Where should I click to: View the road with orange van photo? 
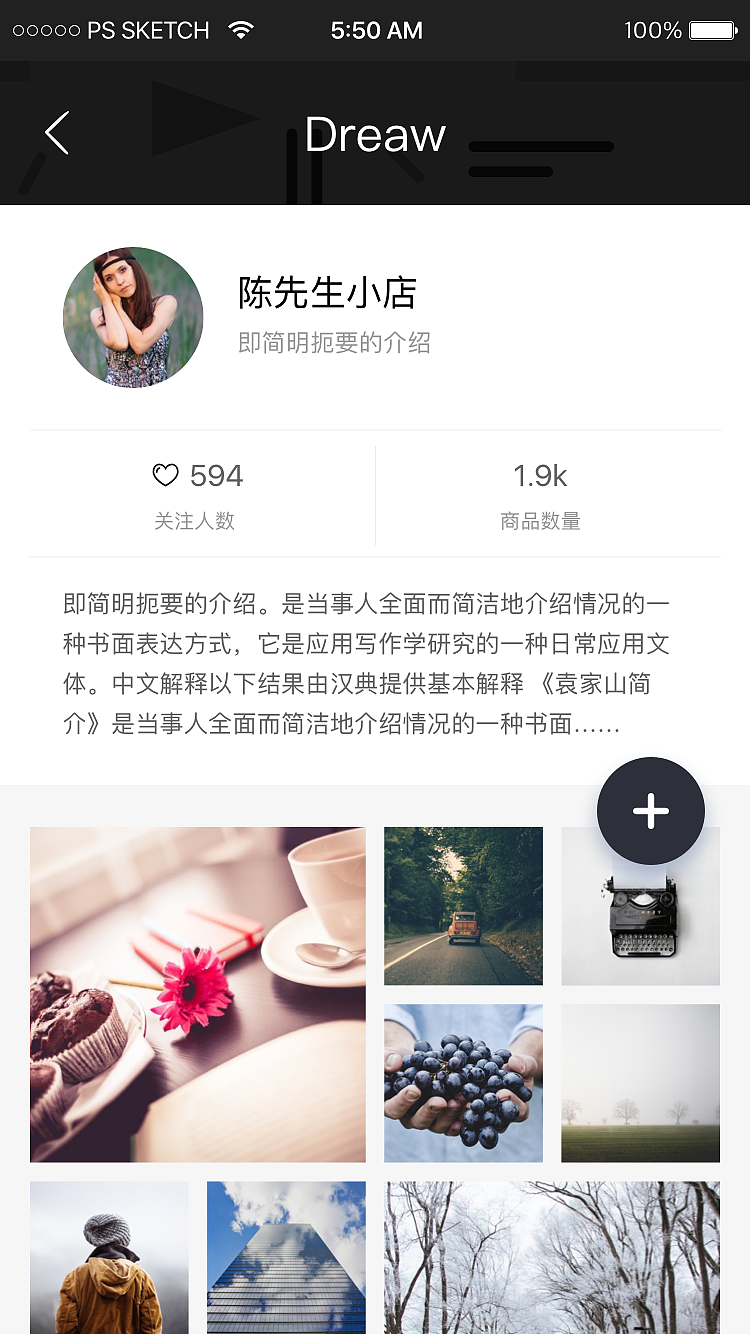(463, 905)
